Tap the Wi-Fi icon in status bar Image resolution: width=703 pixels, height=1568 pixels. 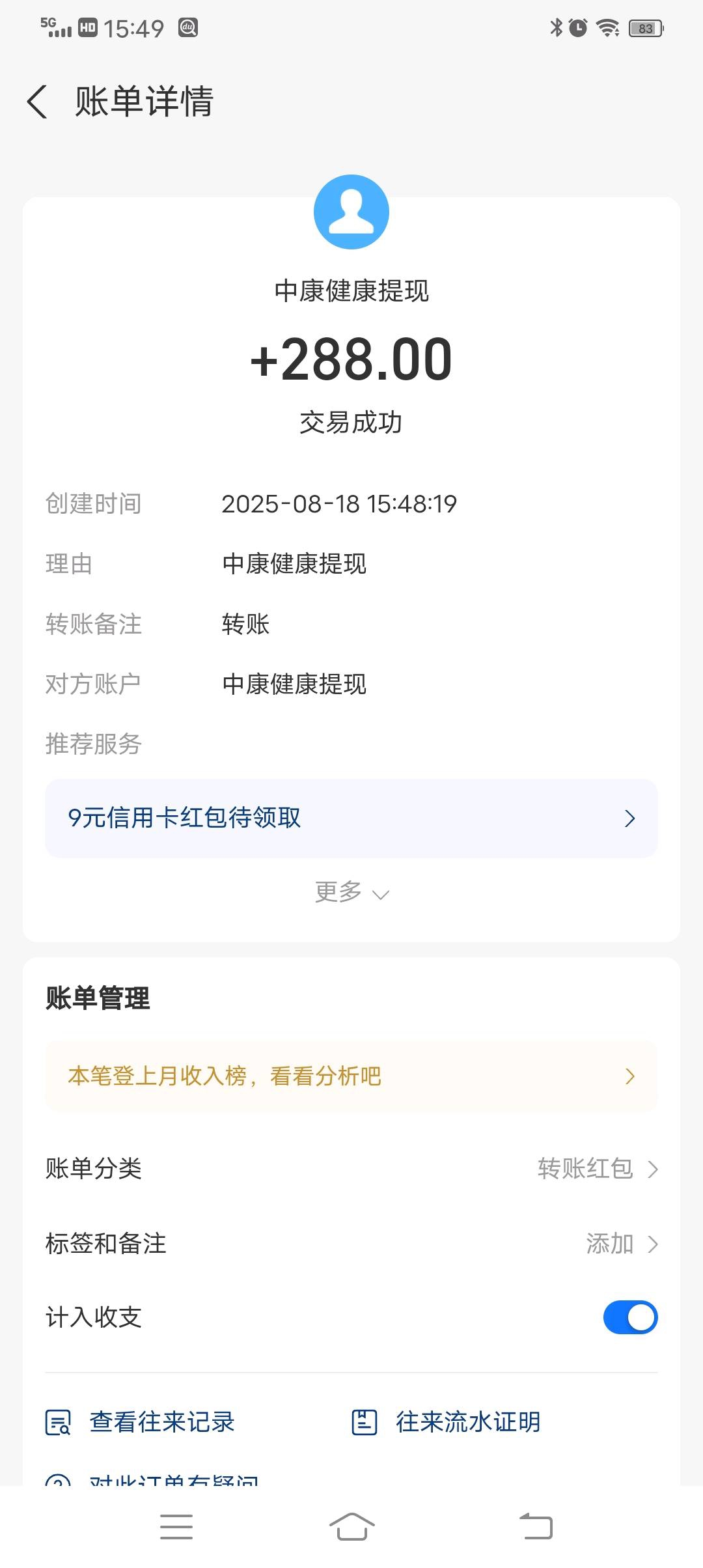(607, 29)
